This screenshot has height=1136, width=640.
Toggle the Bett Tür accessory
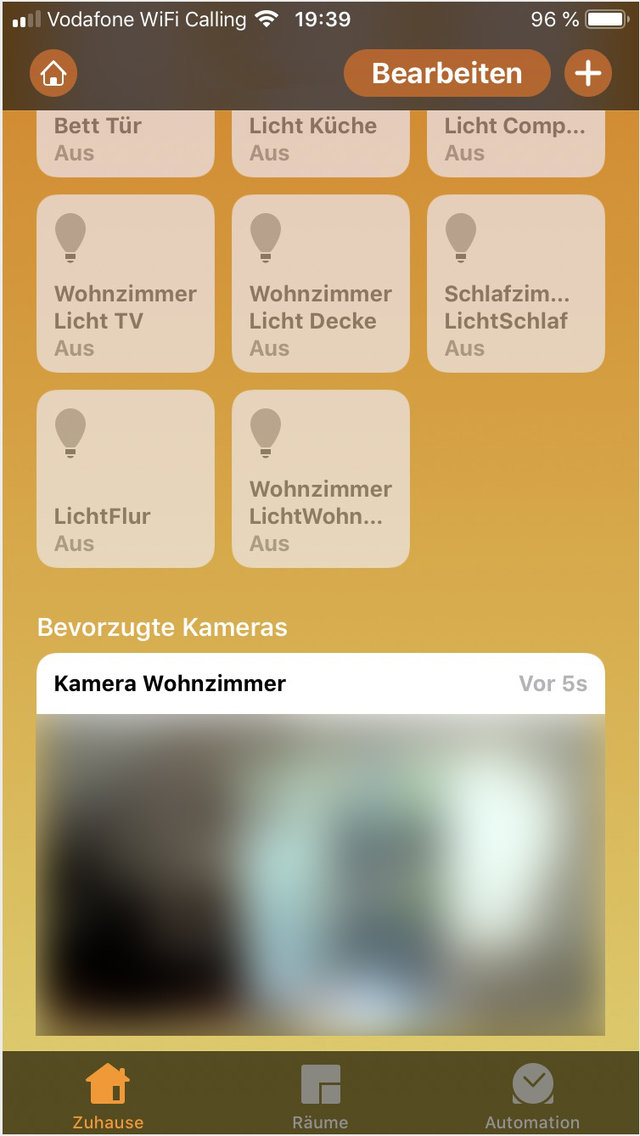[125, 143]
